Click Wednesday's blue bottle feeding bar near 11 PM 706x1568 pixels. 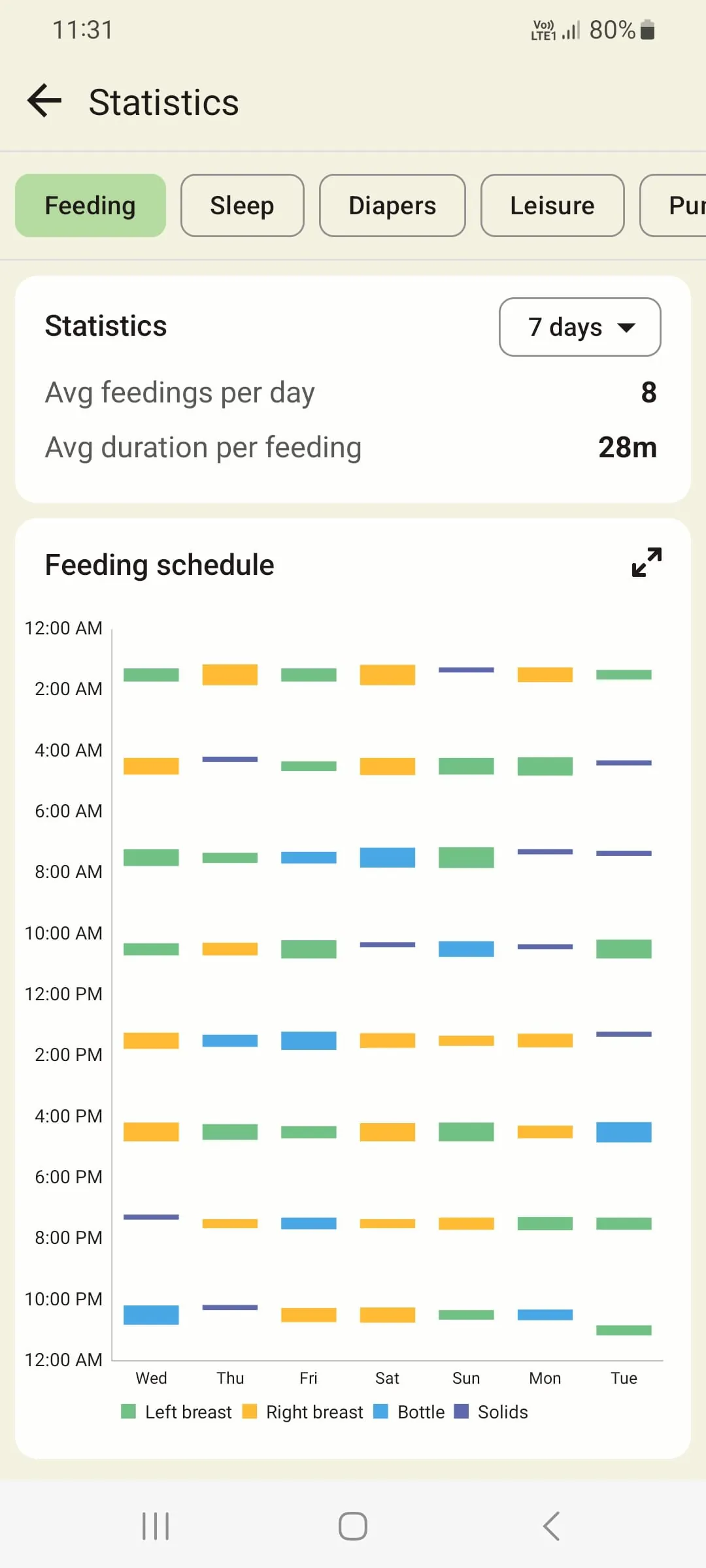(x=151, y=1315)
